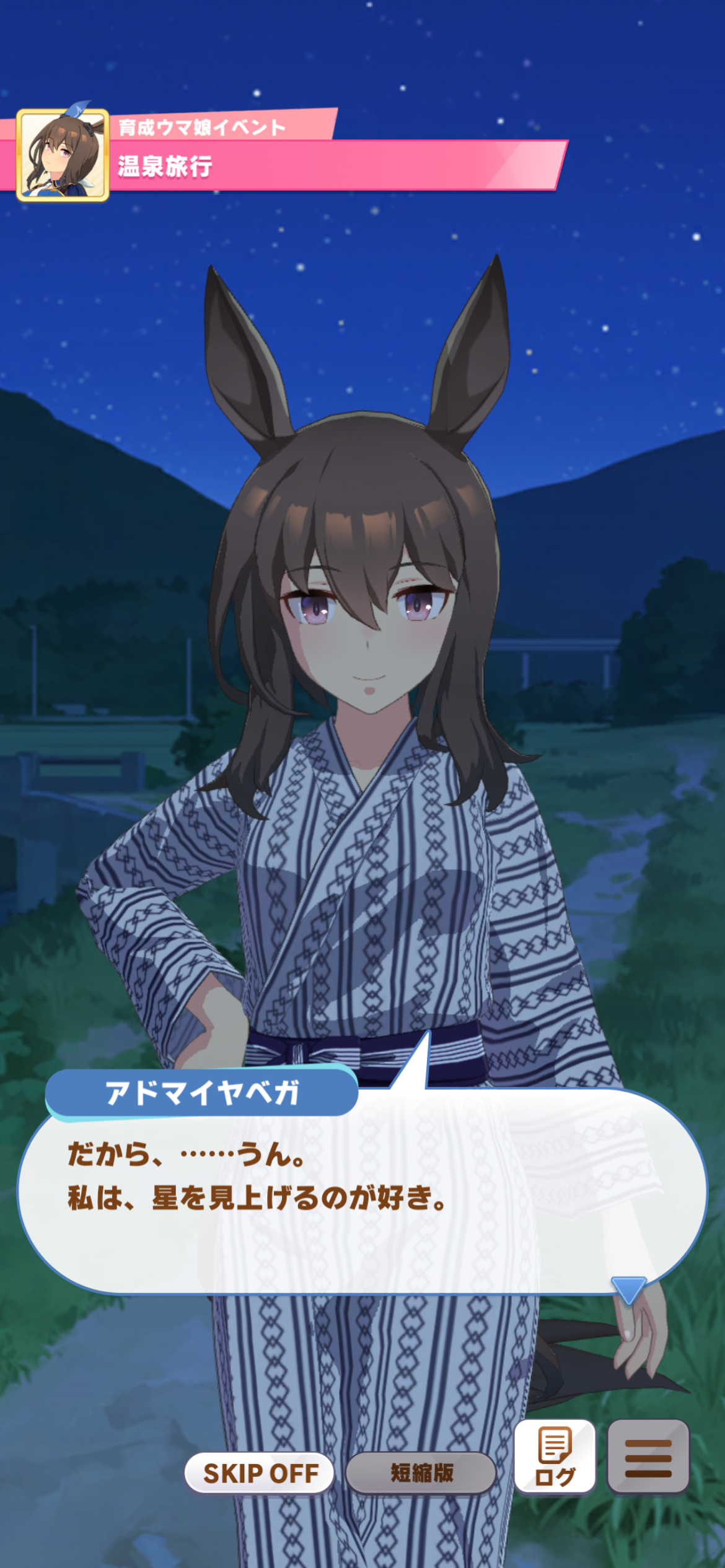Toggle the SKIP OFF button
The height and width of the screenshot is (1568, 725).
click(260, 1473)
